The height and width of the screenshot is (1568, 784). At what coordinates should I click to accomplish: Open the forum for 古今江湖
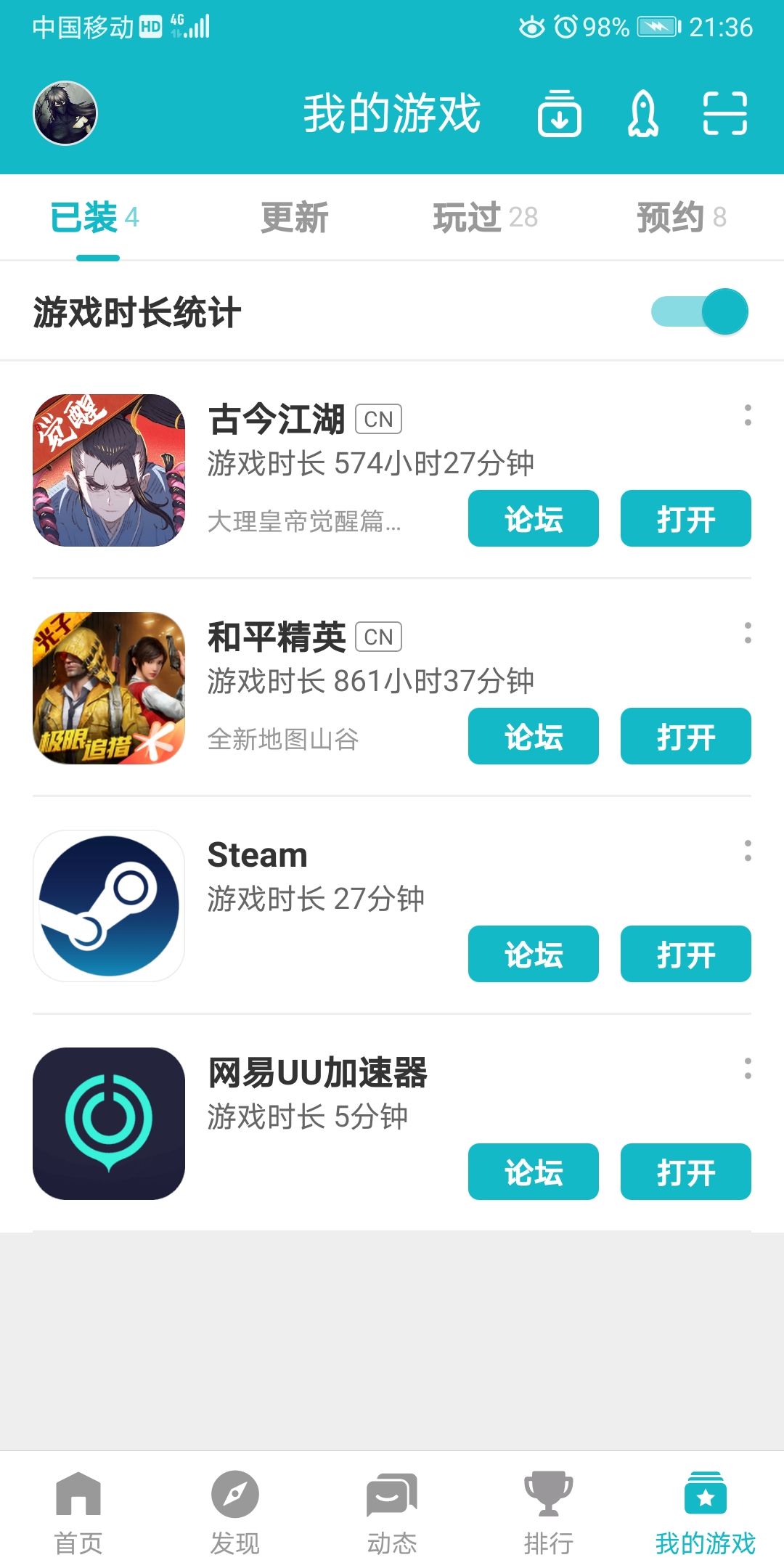(534, 518)
